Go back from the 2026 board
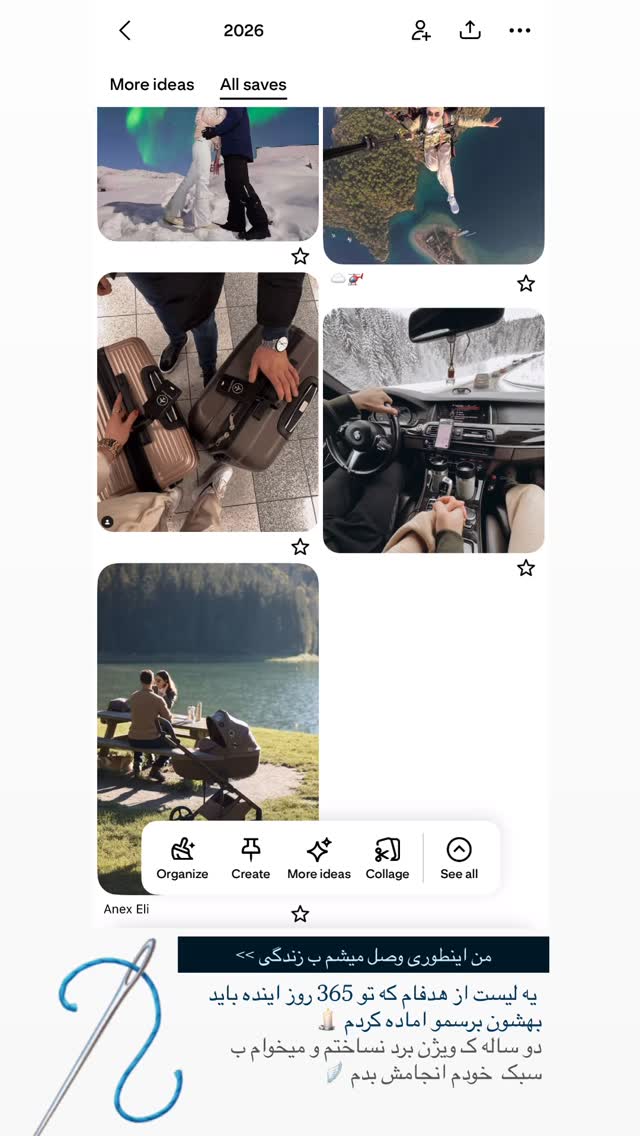 pyautogui.click(x=125, y=30)
